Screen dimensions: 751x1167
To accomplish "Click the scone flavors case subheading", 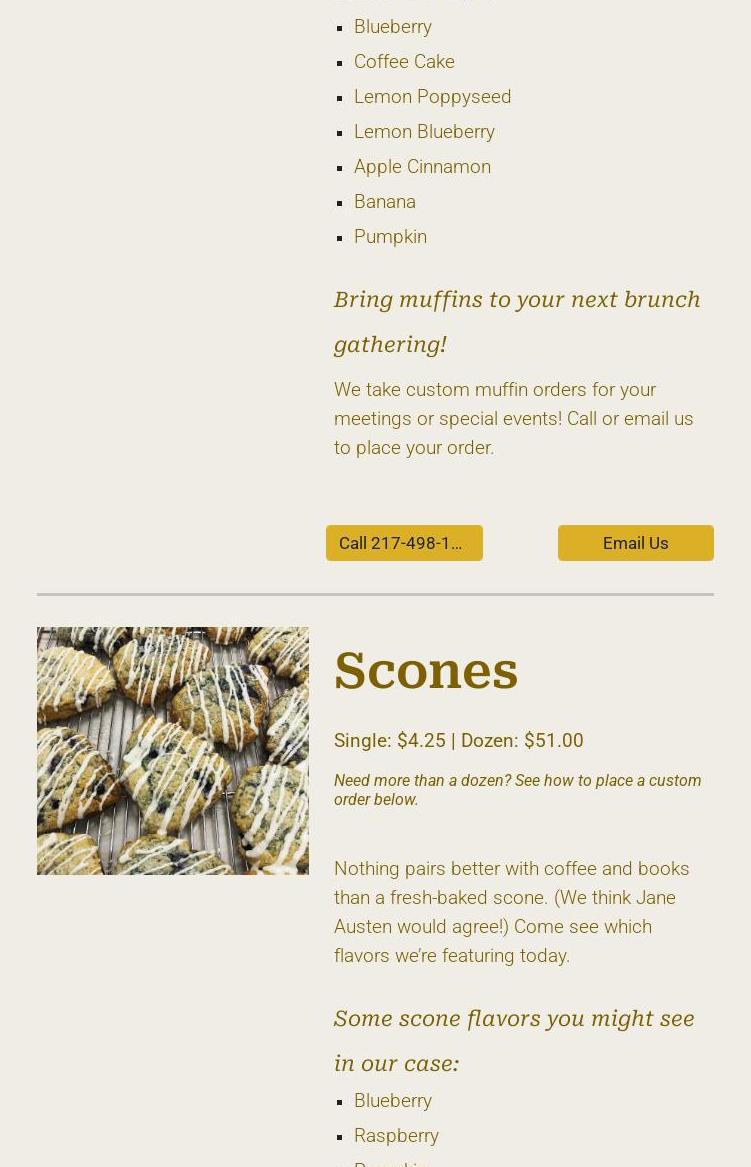I will click(513, 1040).
